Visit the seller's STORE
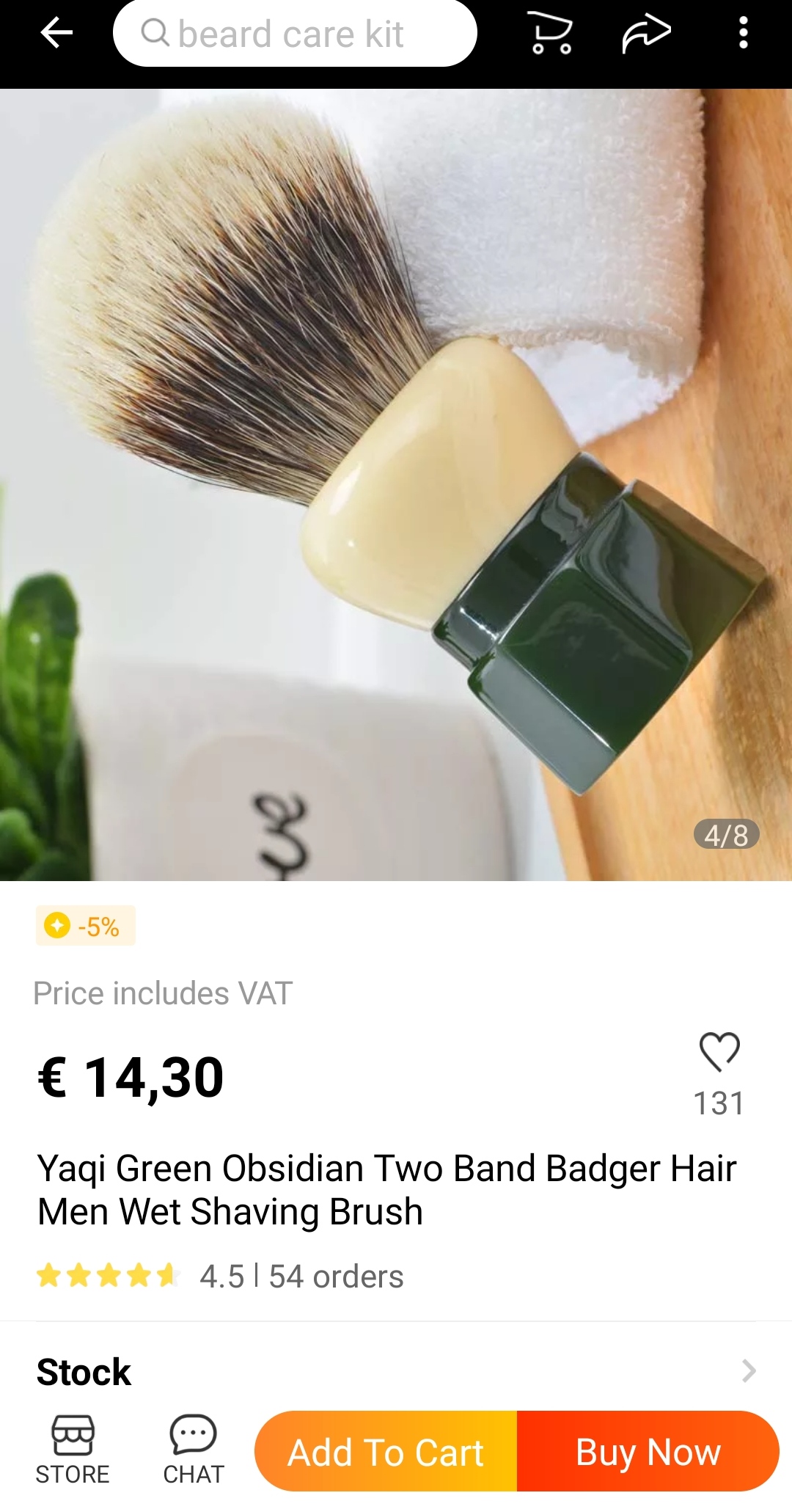 (73, 1450)
